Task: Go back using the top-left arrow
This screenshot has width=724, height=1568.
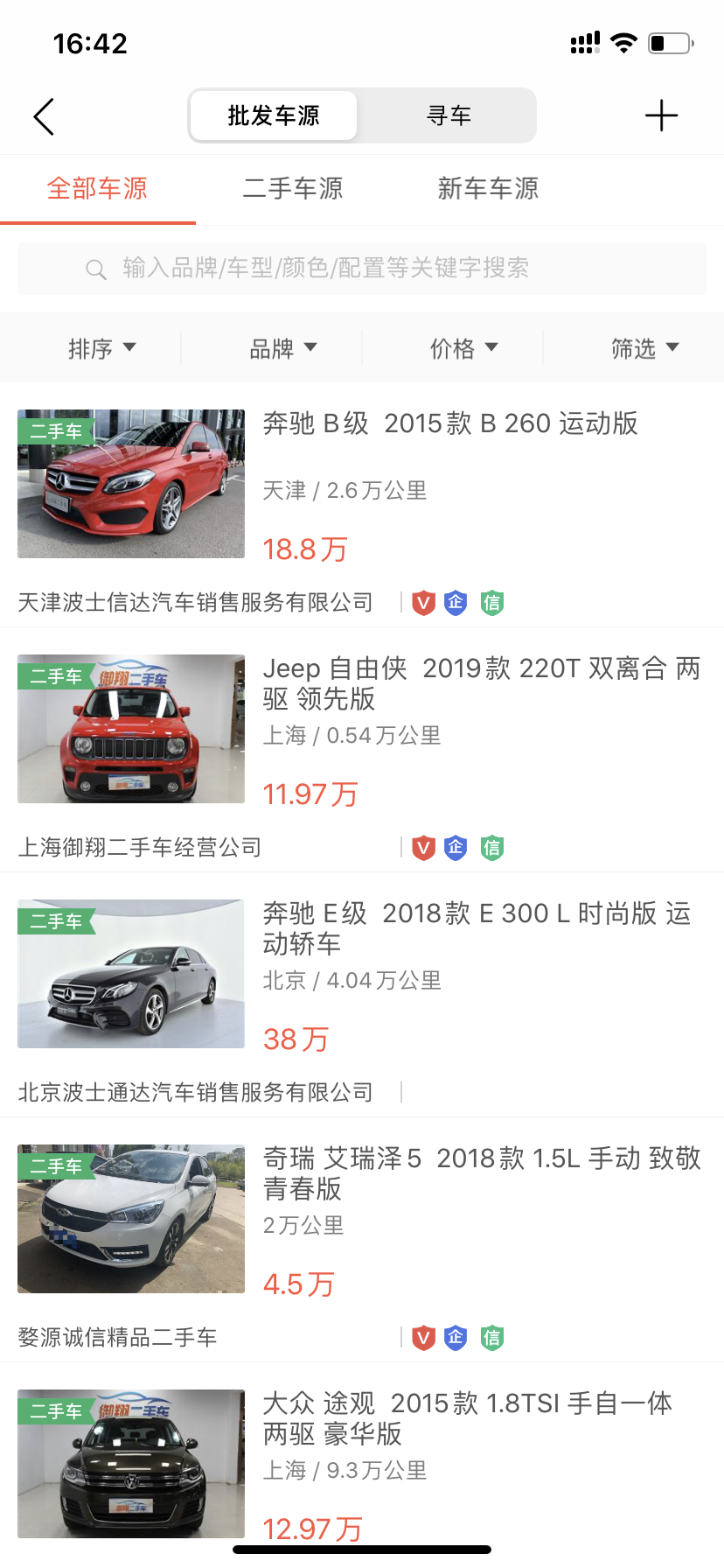Action: 44,116
